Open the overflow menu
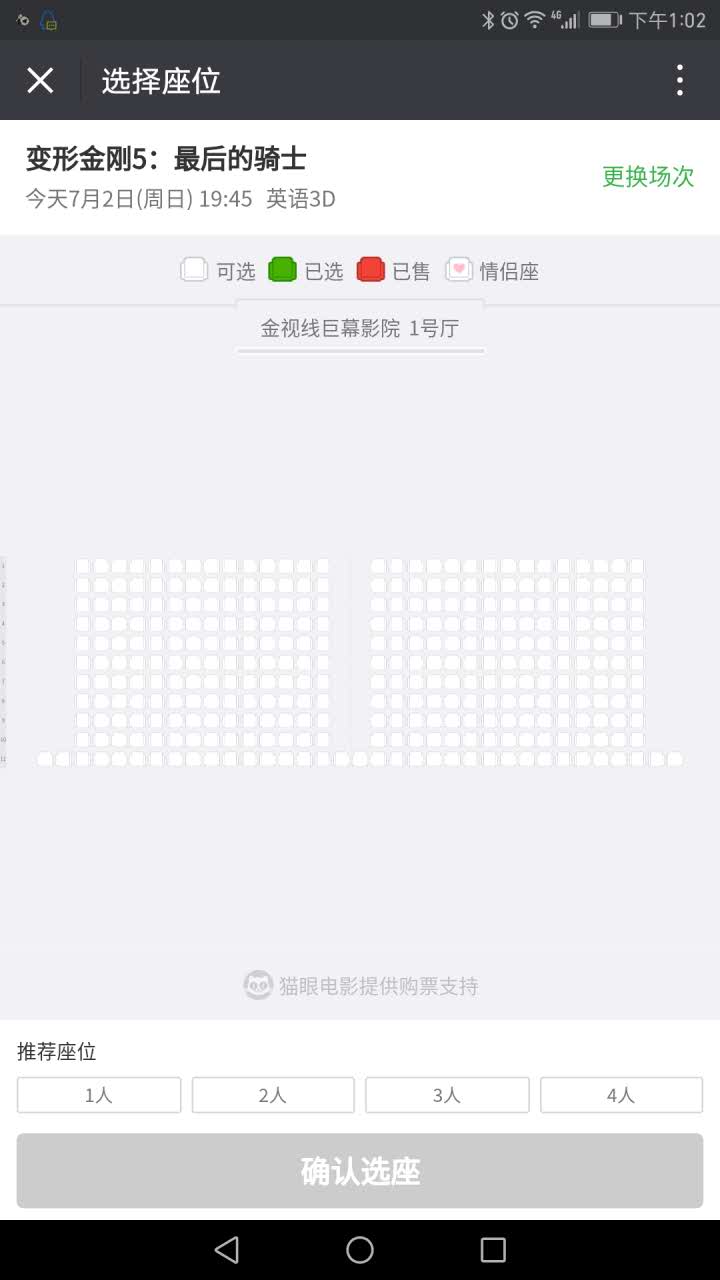Image resolution: width=720 pixels, height=1280 pixels. tap(680, 80)
